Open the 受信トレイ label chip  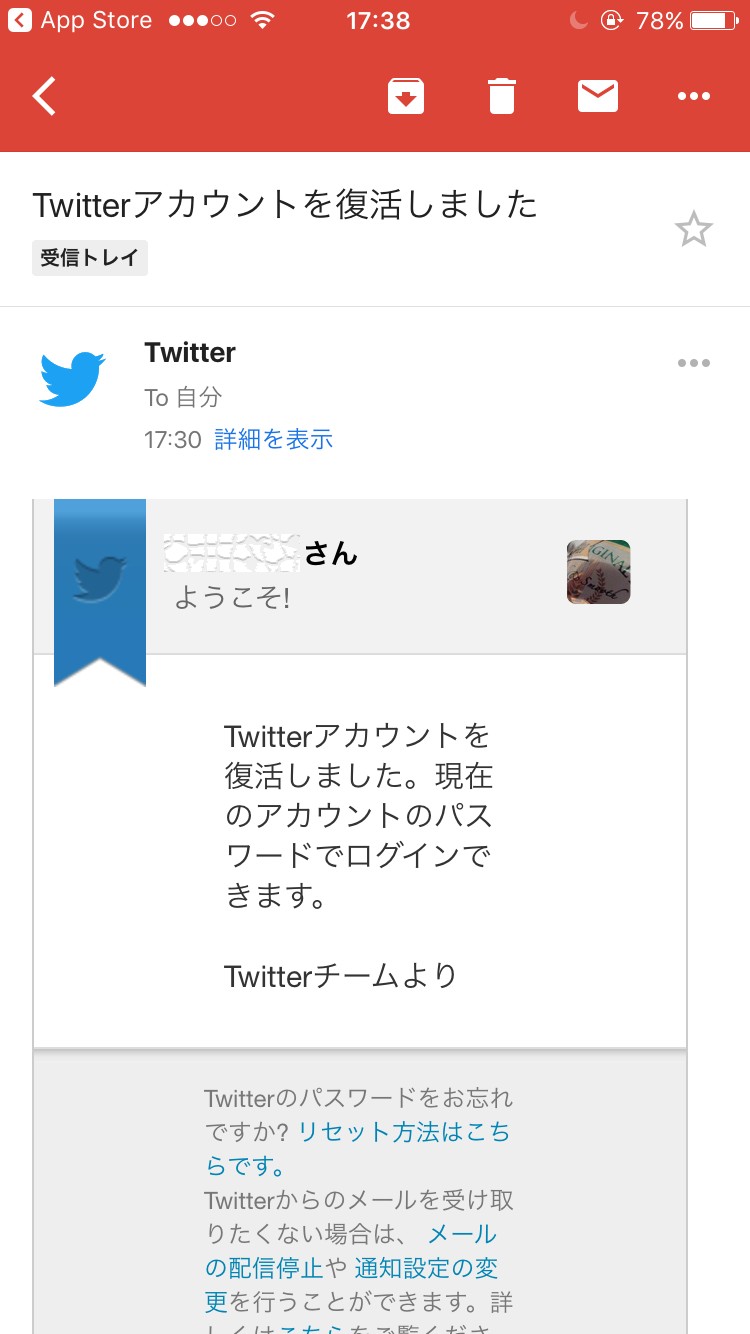coord(90,258)
